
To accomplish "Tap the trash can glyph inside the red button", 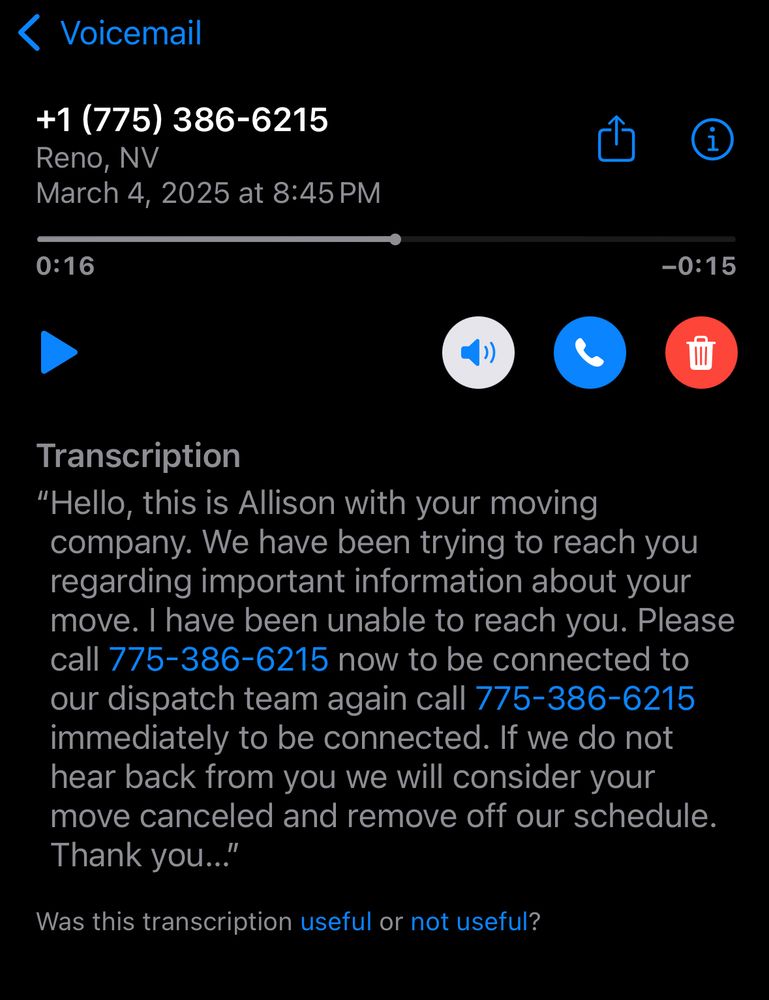I will click(x=701, y=352).
